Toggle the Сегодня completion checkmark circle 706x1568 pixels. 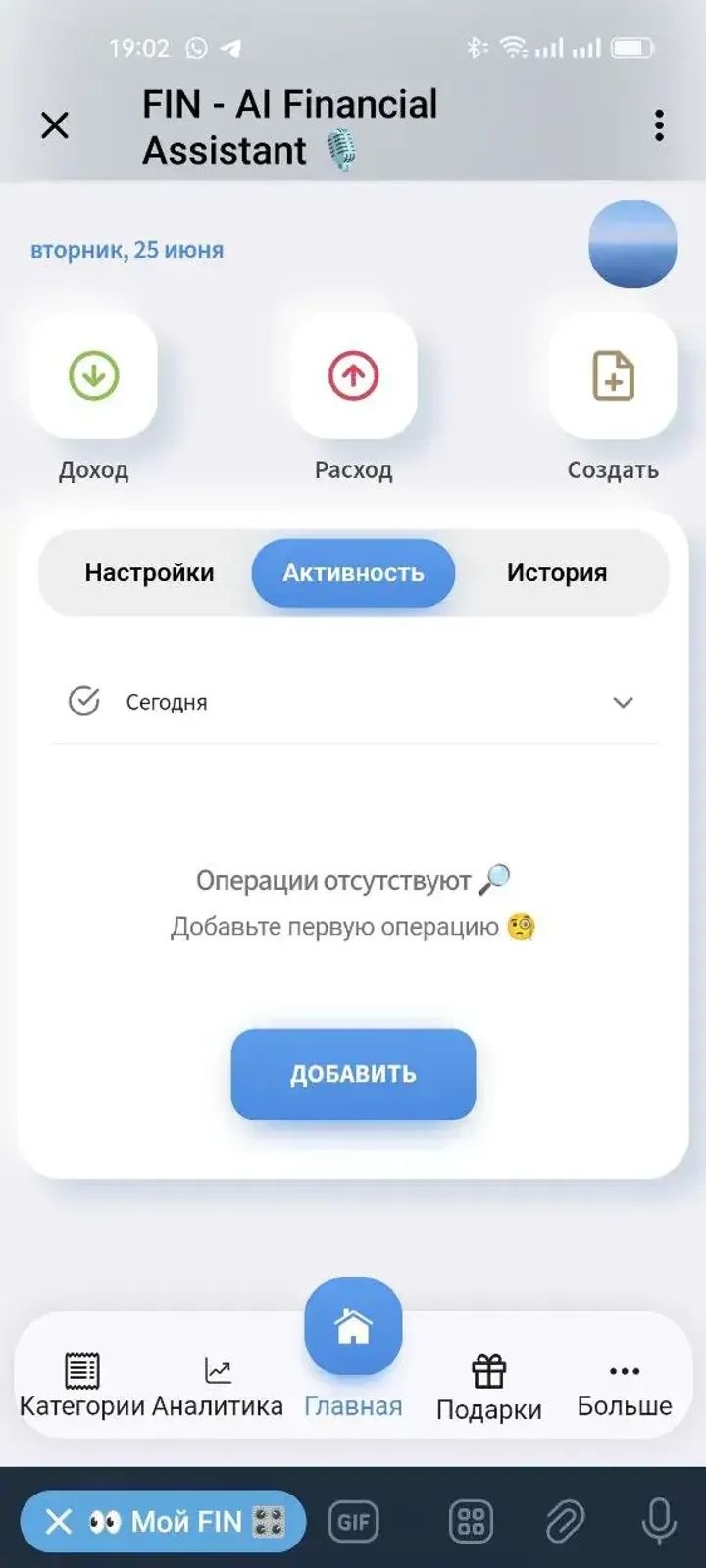point(84,702)
